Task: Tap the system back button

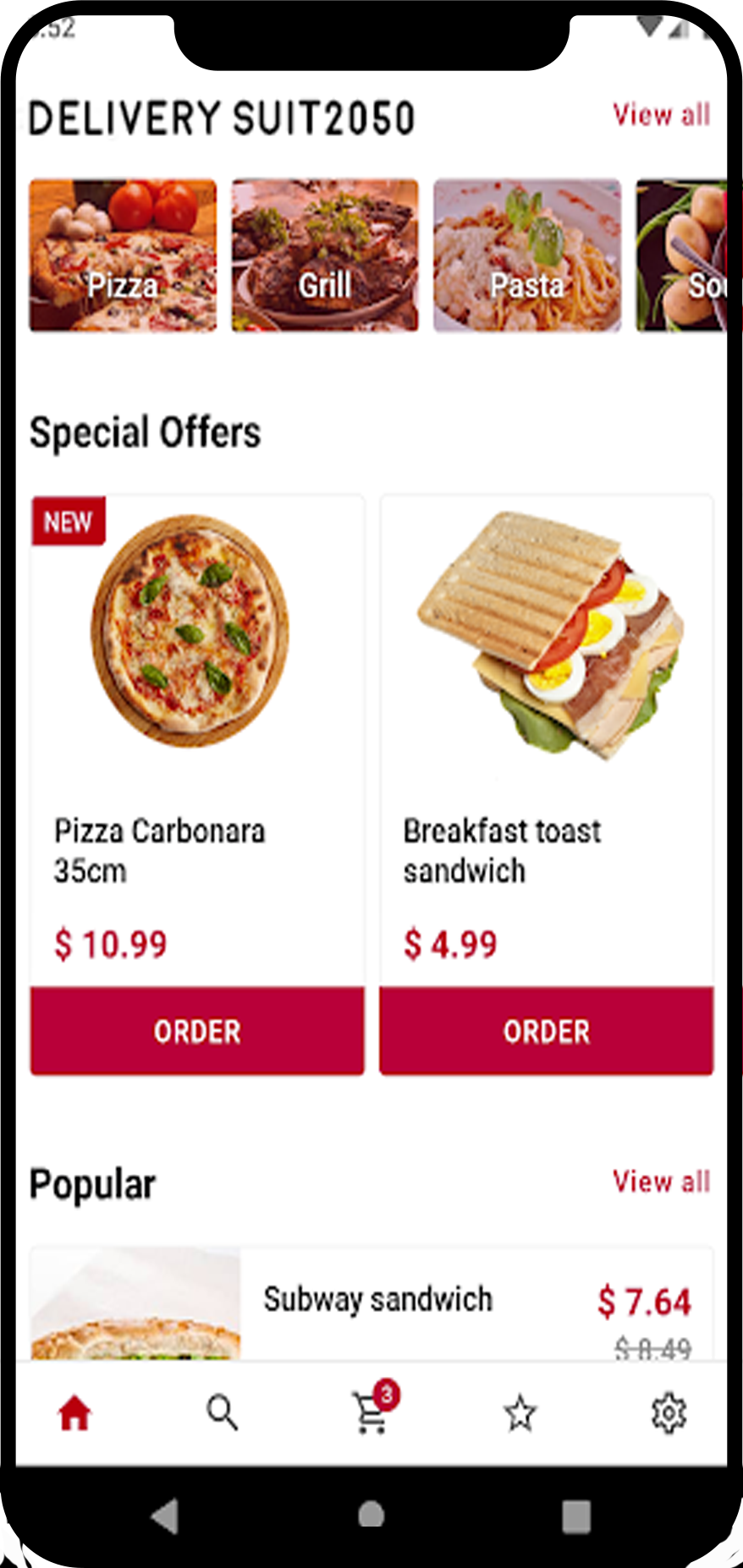Action: coord(165,1516)
